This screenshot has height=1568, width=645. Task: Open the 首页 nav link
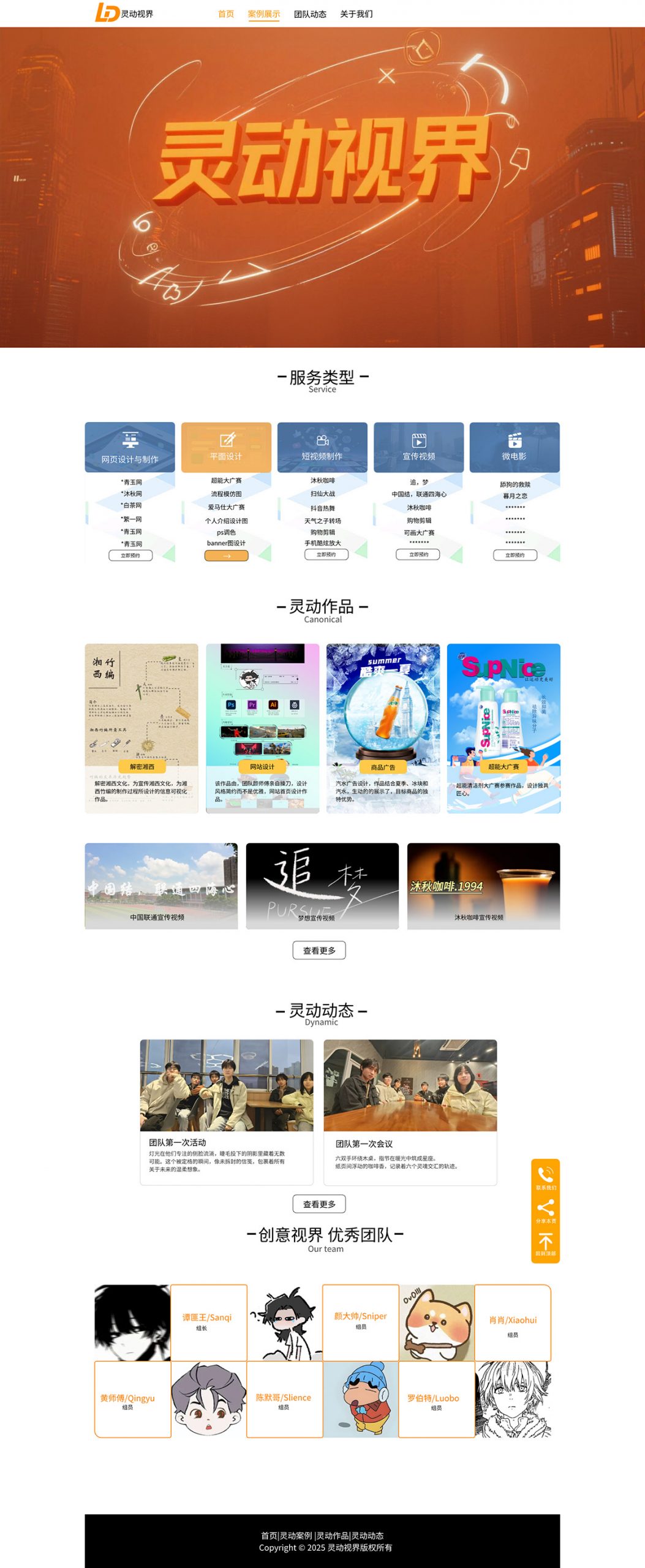point(226,13)
